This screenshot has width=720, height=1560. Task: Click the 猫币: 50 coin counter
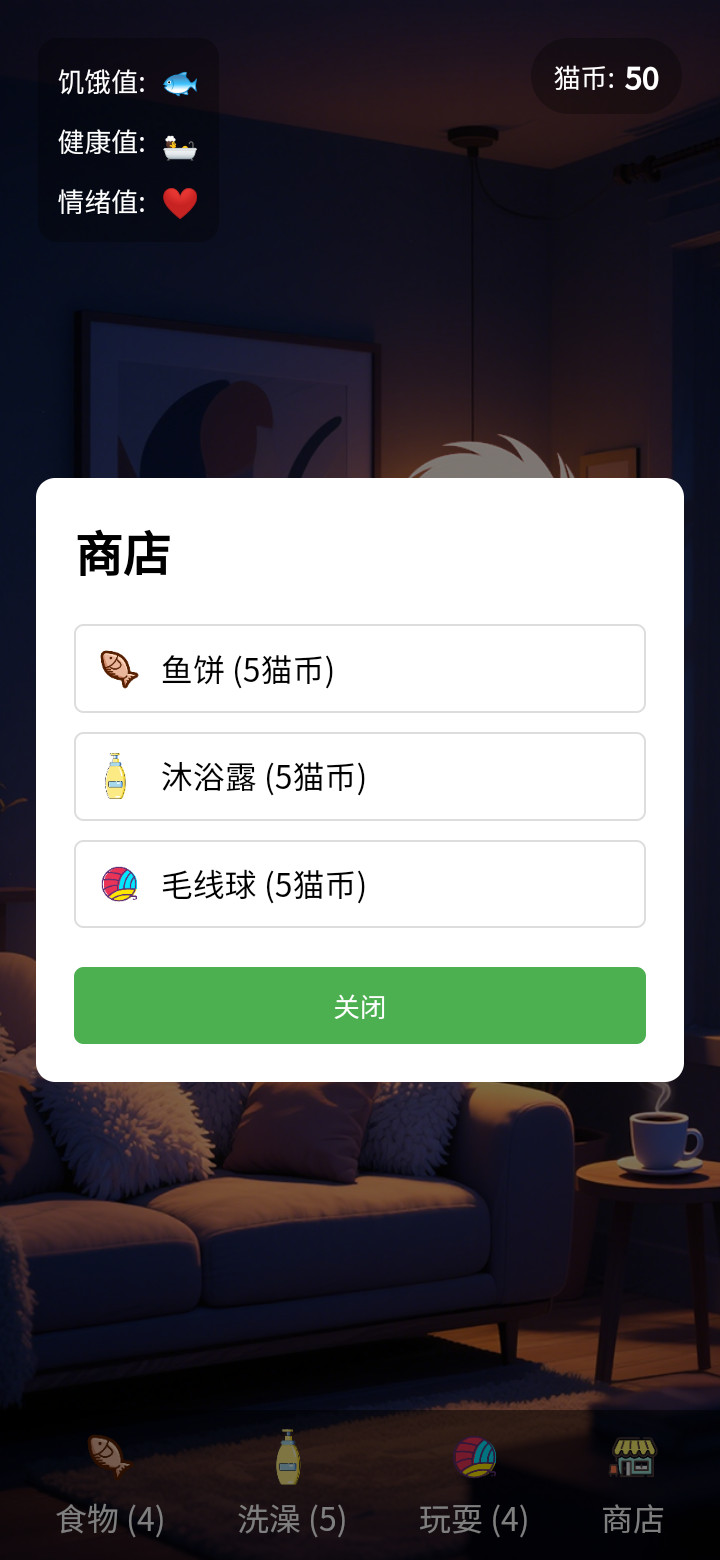[606, 78]
